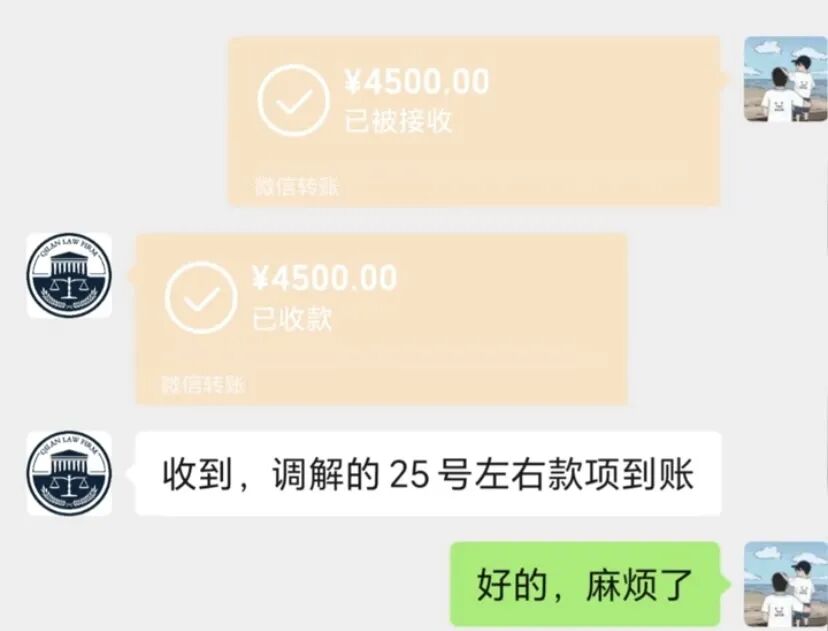Open sender avatar beside the 已被接收 transfer
Screen dimensions: 828x631
tap(785, 80)
